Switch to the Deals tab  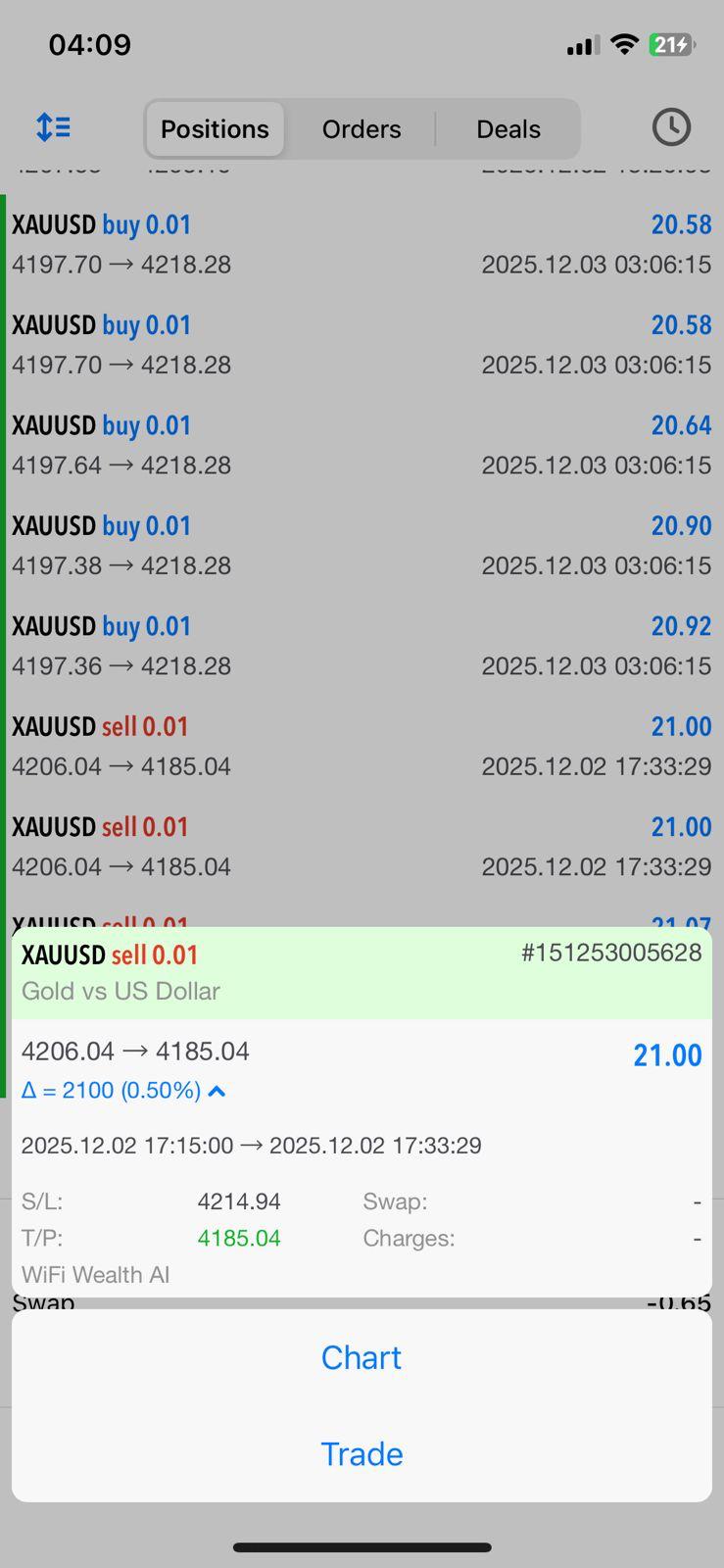click(507, 129)
